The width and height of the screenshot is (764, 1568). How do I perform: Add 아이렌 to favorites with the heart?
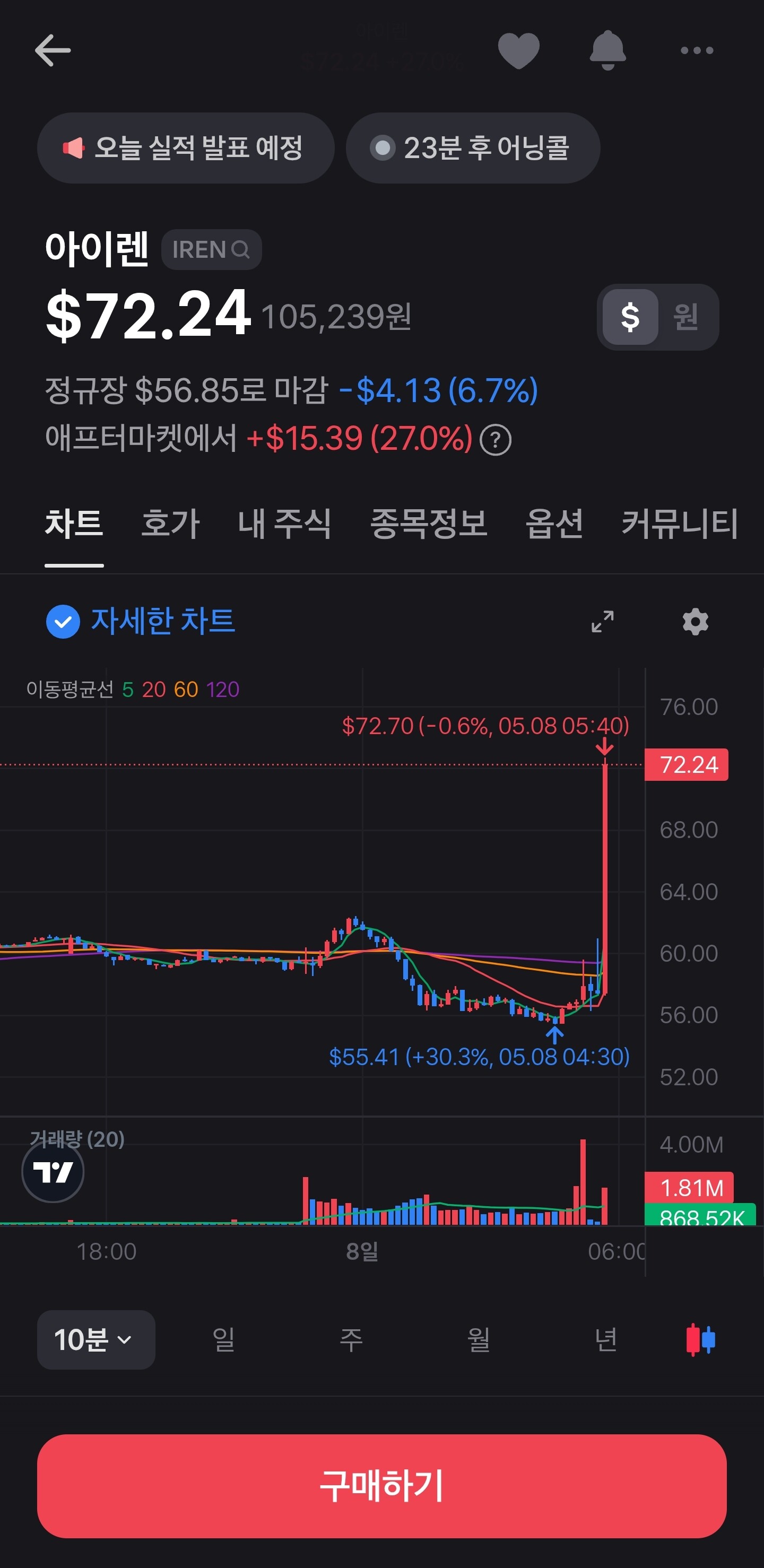pyautogui.click(x=519, y=50)
